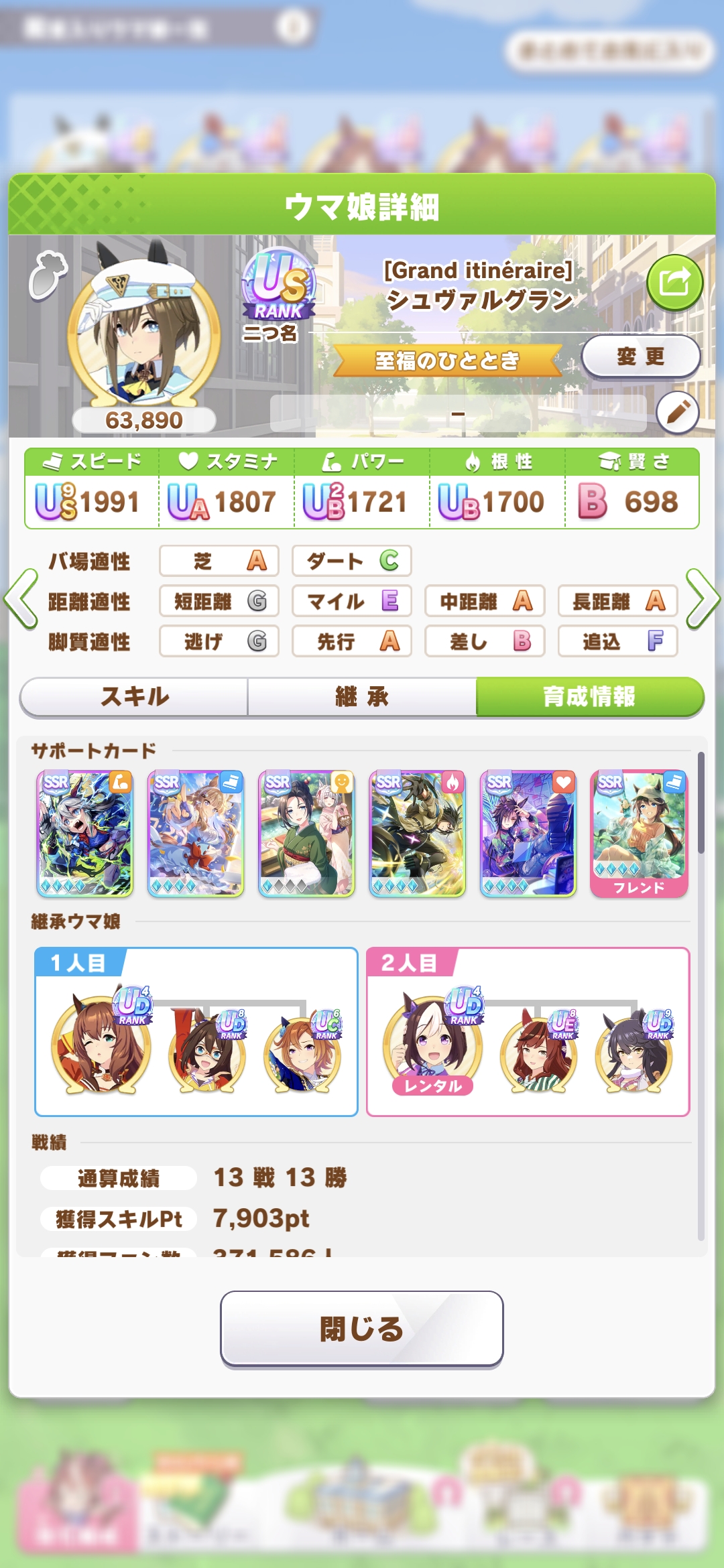This screenshot has width=724, height=1568.
Task: Edit the memo with the pencil icon
Action: click(677, 412)
